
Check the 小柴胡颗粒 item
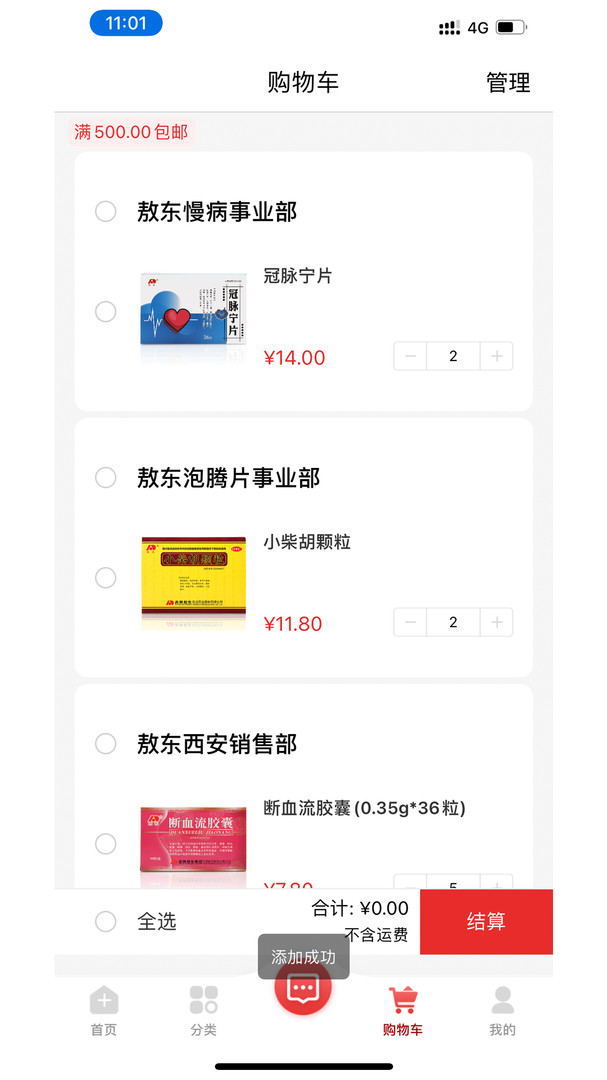(105, 578)
